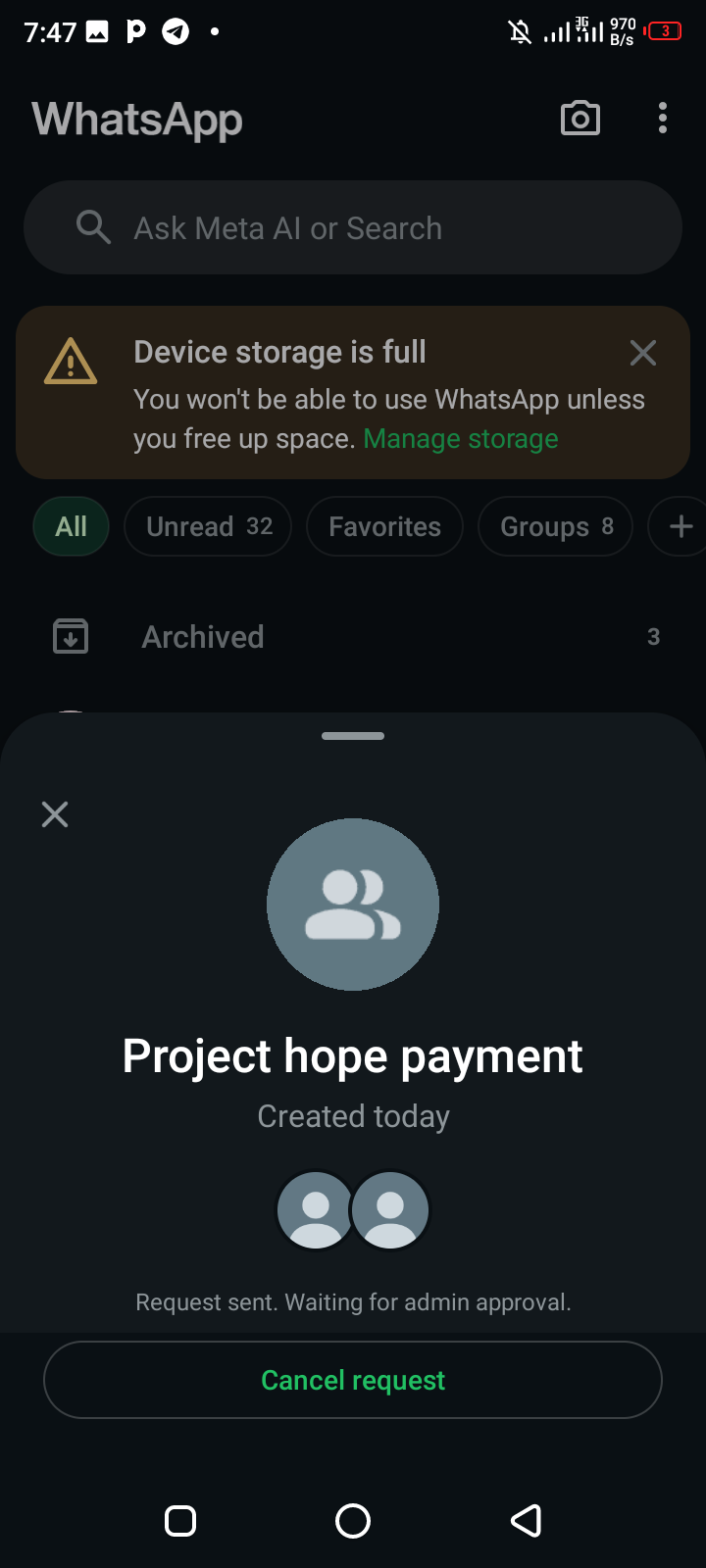Close the Project hope payment sheet

[55, 814]
